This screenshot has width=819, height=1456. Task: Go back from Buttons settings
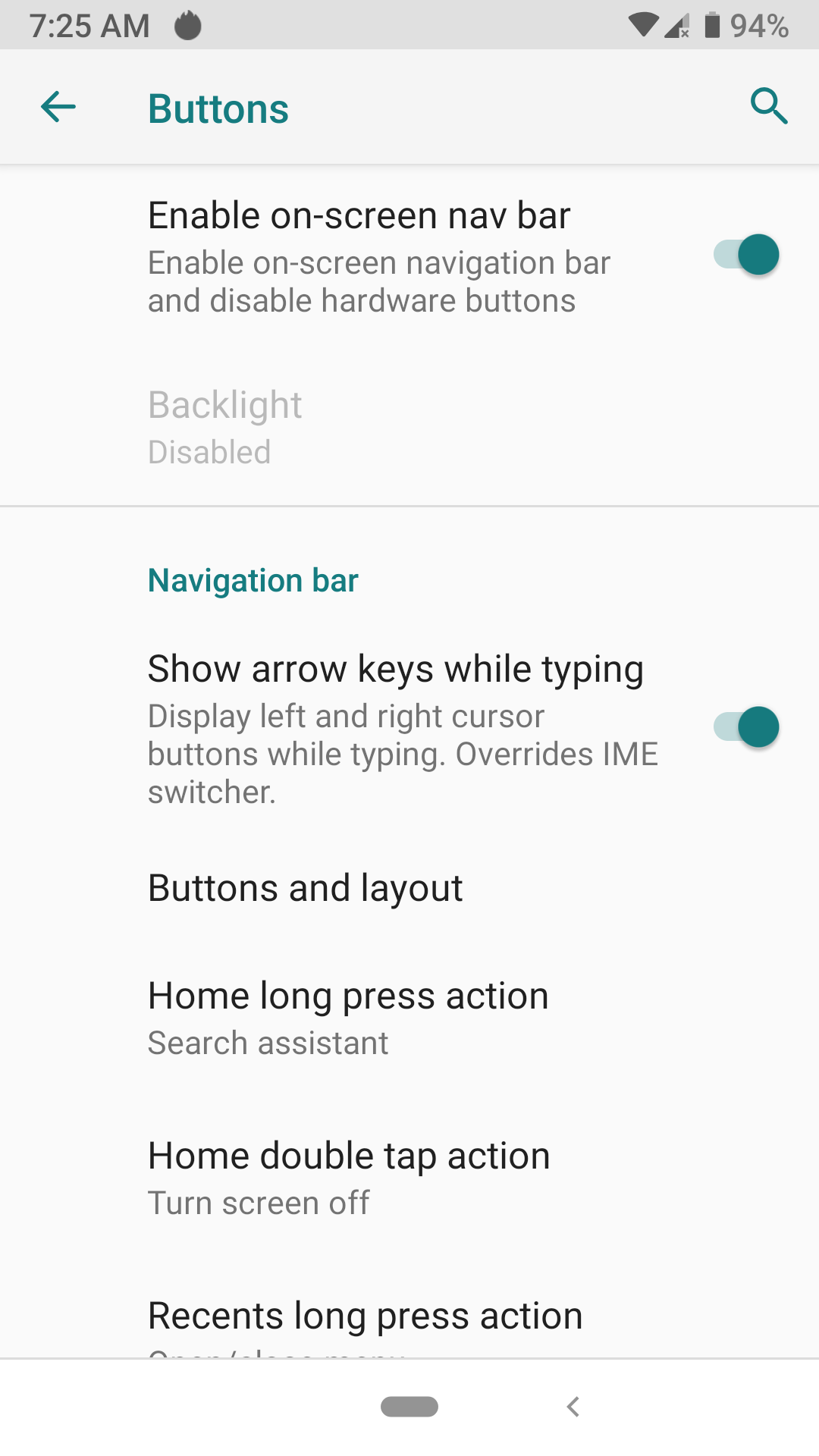58,107
